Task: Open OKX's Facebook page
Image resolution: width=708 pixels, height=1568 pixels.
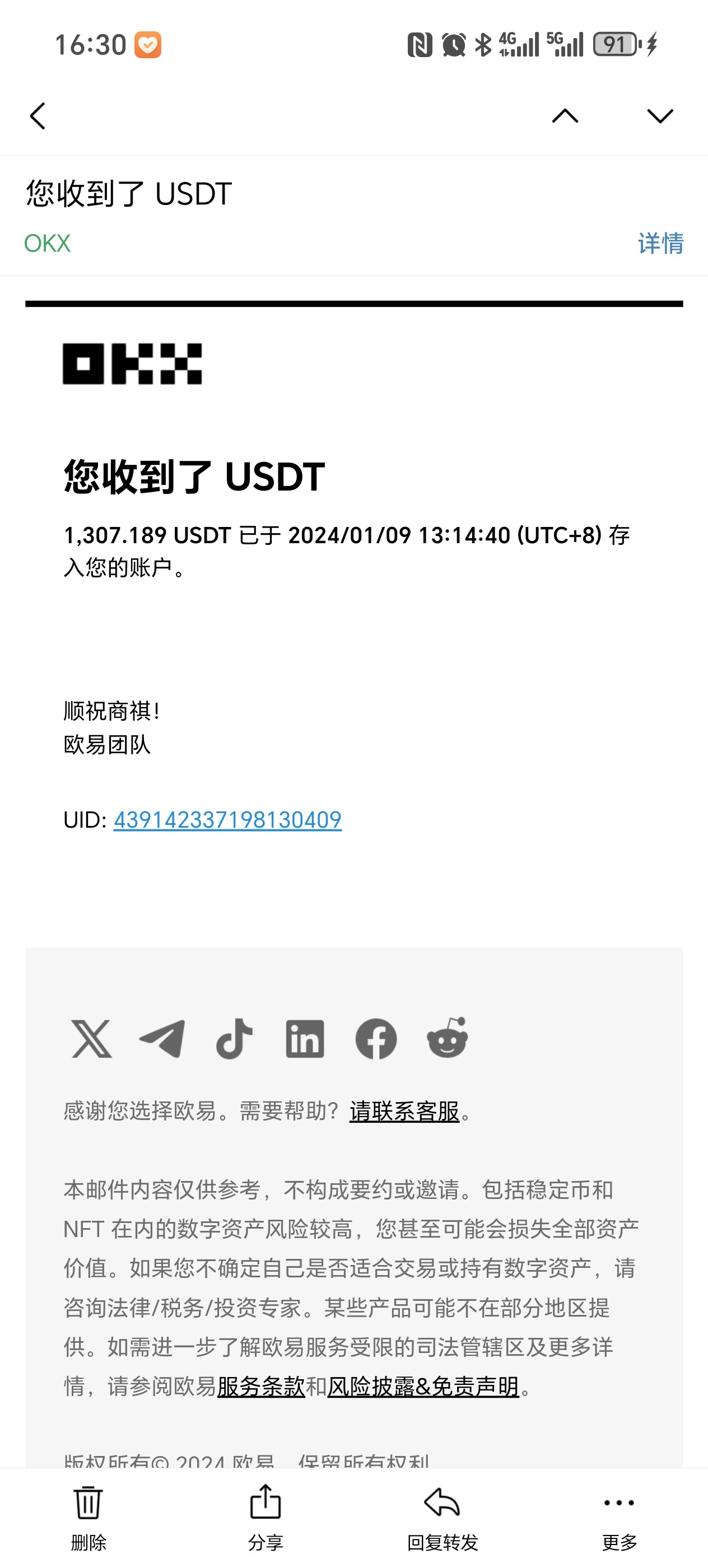Action: [x=376, y=1039]
